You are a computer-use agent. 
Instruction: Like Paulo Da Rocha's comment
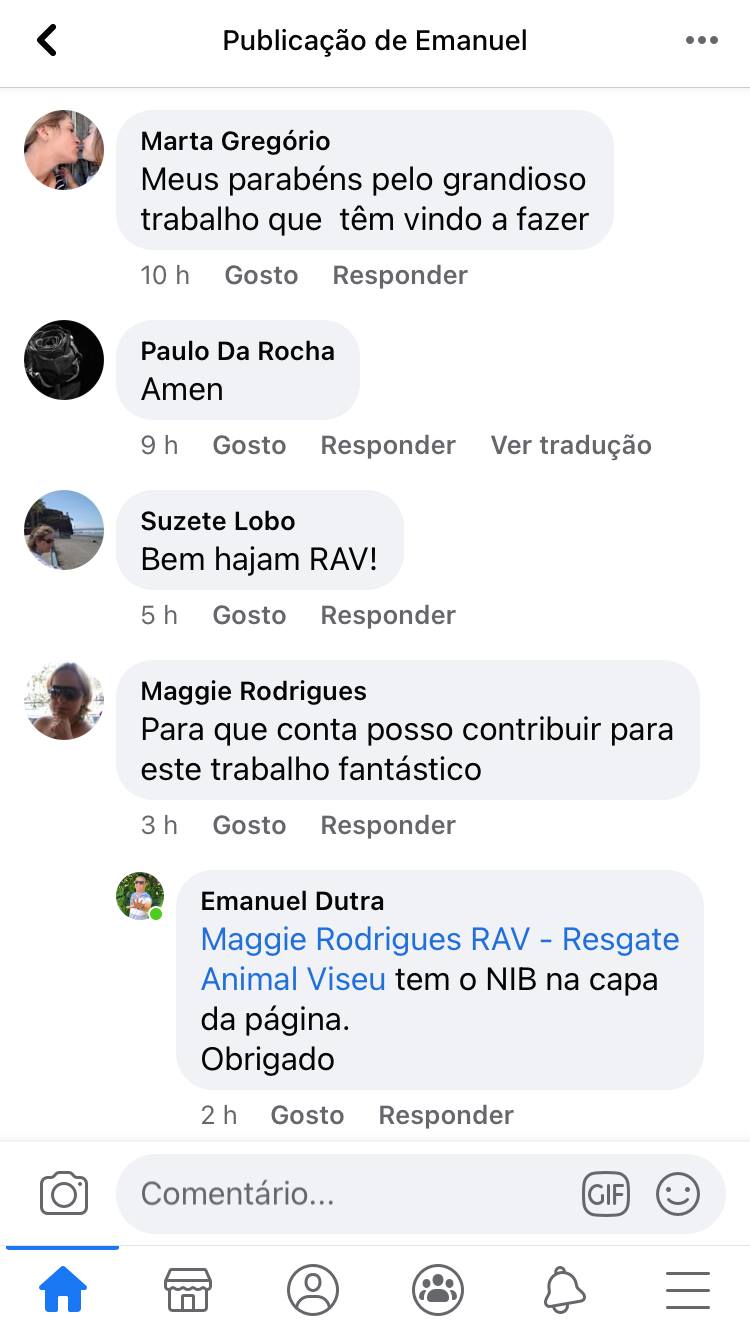click(249, 445)
